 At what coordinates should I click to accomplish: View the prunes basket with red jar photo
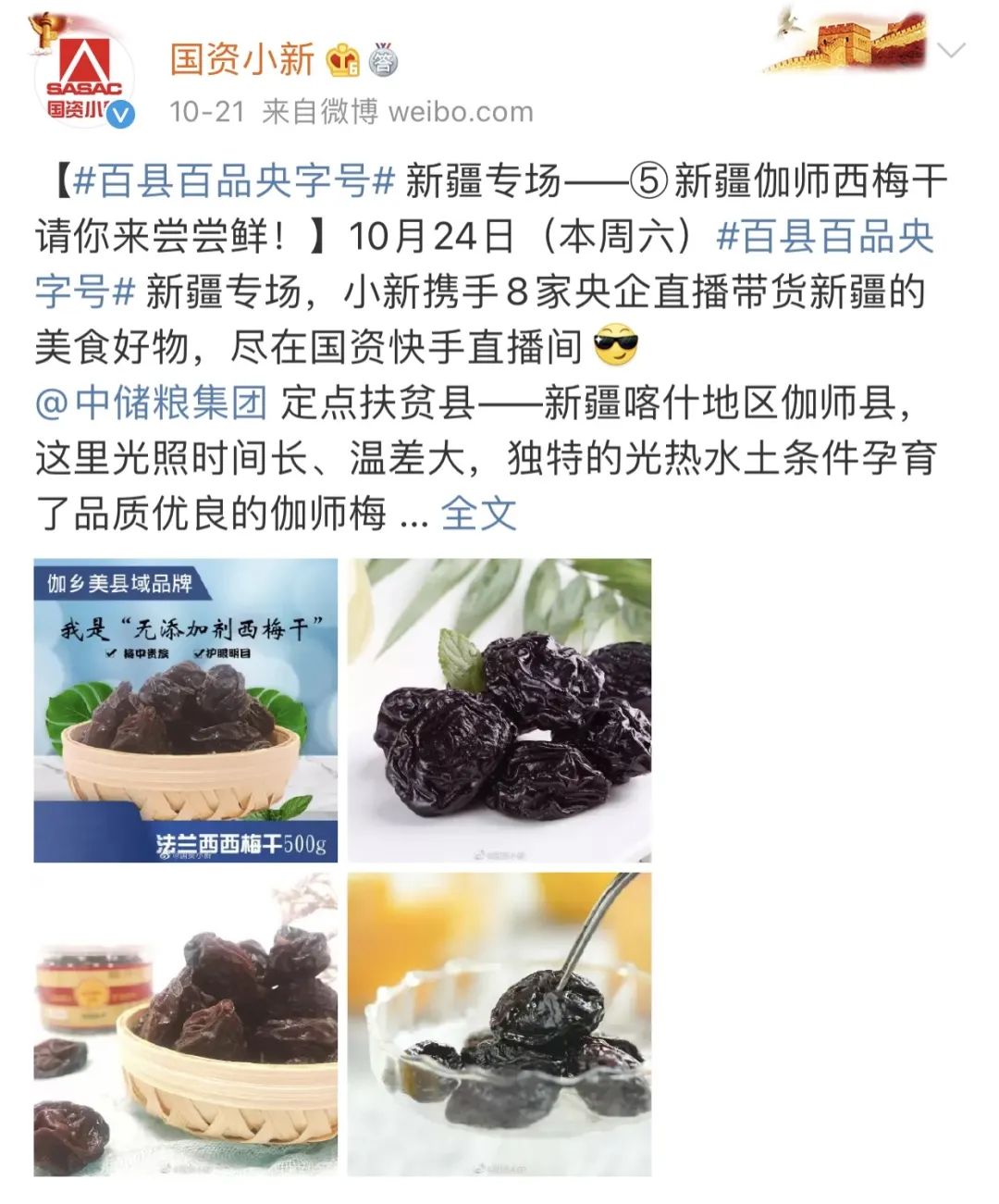[x=185, y=1024]
